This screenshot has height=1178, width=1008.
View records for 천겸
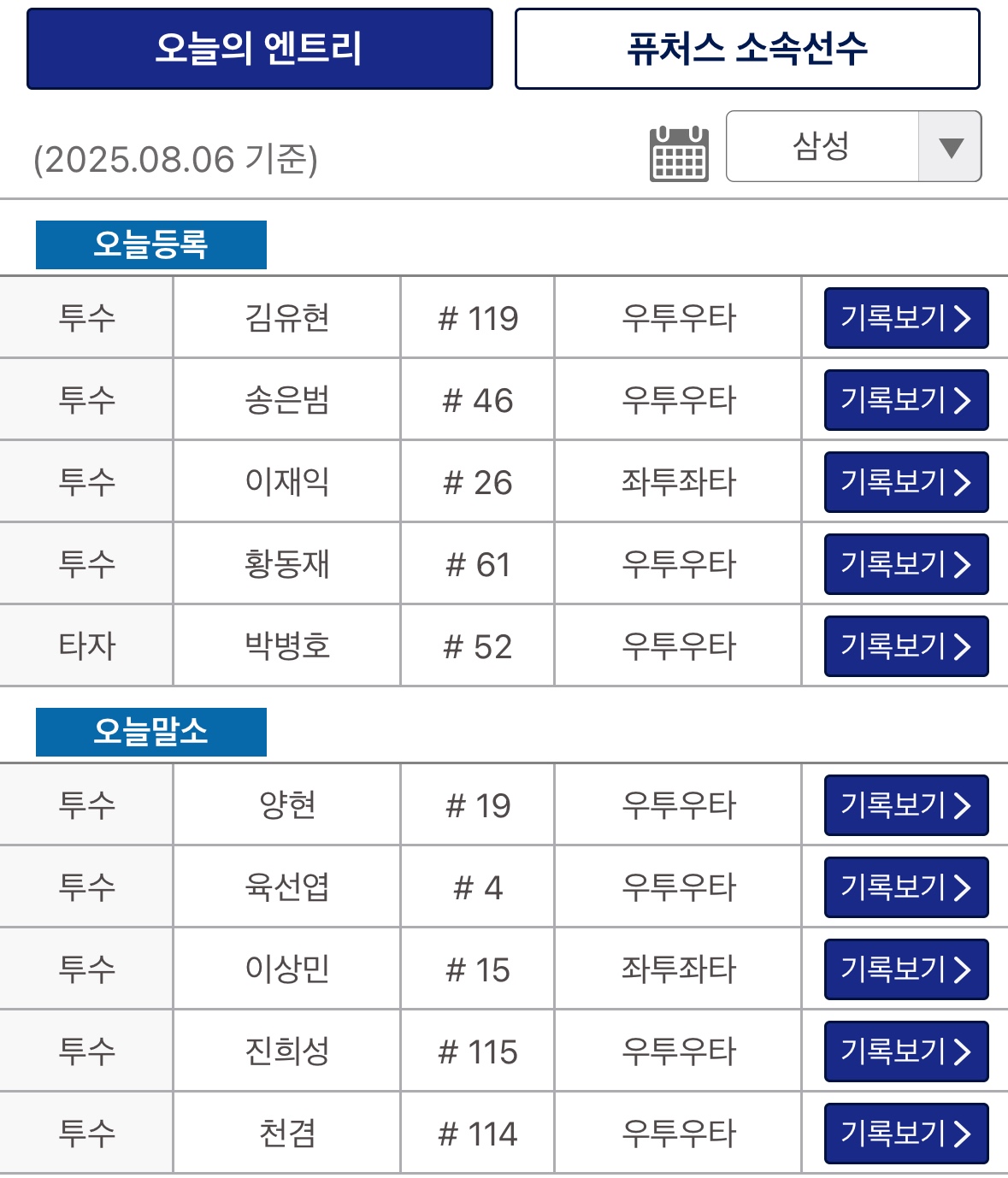[x=905, y=1134]
